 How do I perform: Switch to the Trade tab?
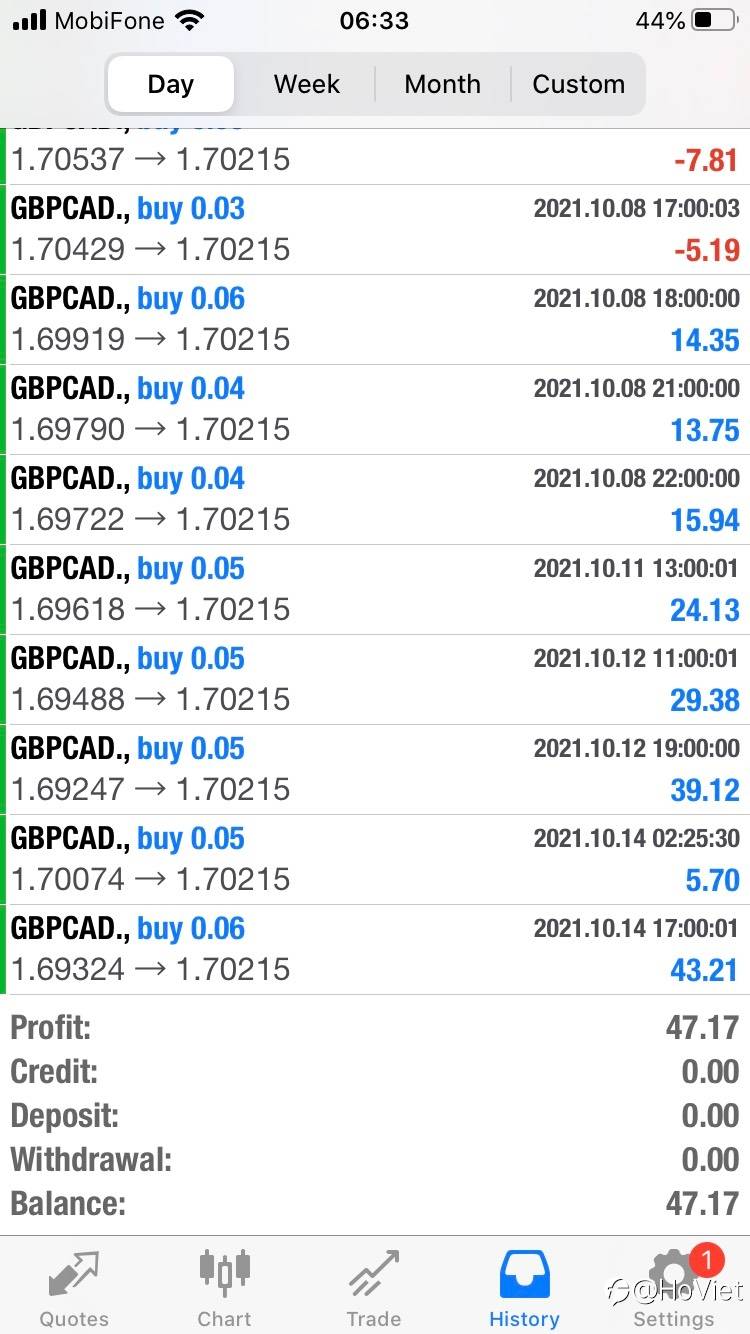(x=374, y=1288)
